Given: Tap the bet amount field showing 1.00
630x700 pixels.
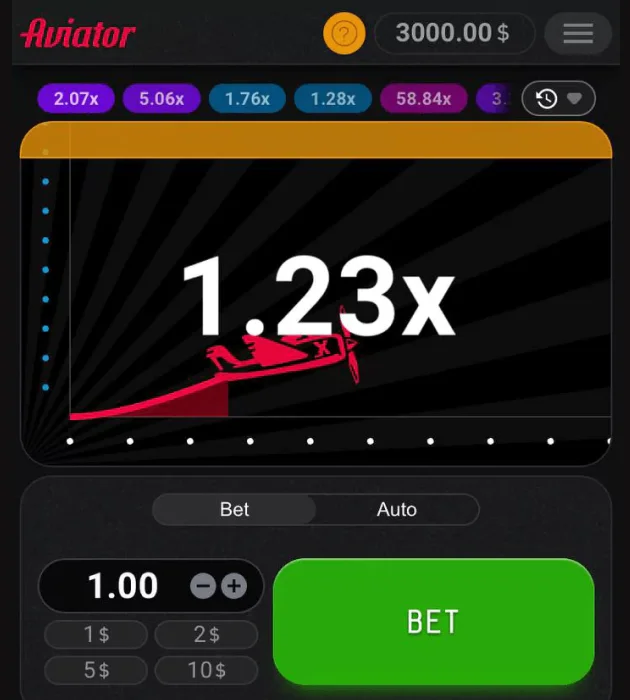Looking at the screenshot, I should (122, 586).
